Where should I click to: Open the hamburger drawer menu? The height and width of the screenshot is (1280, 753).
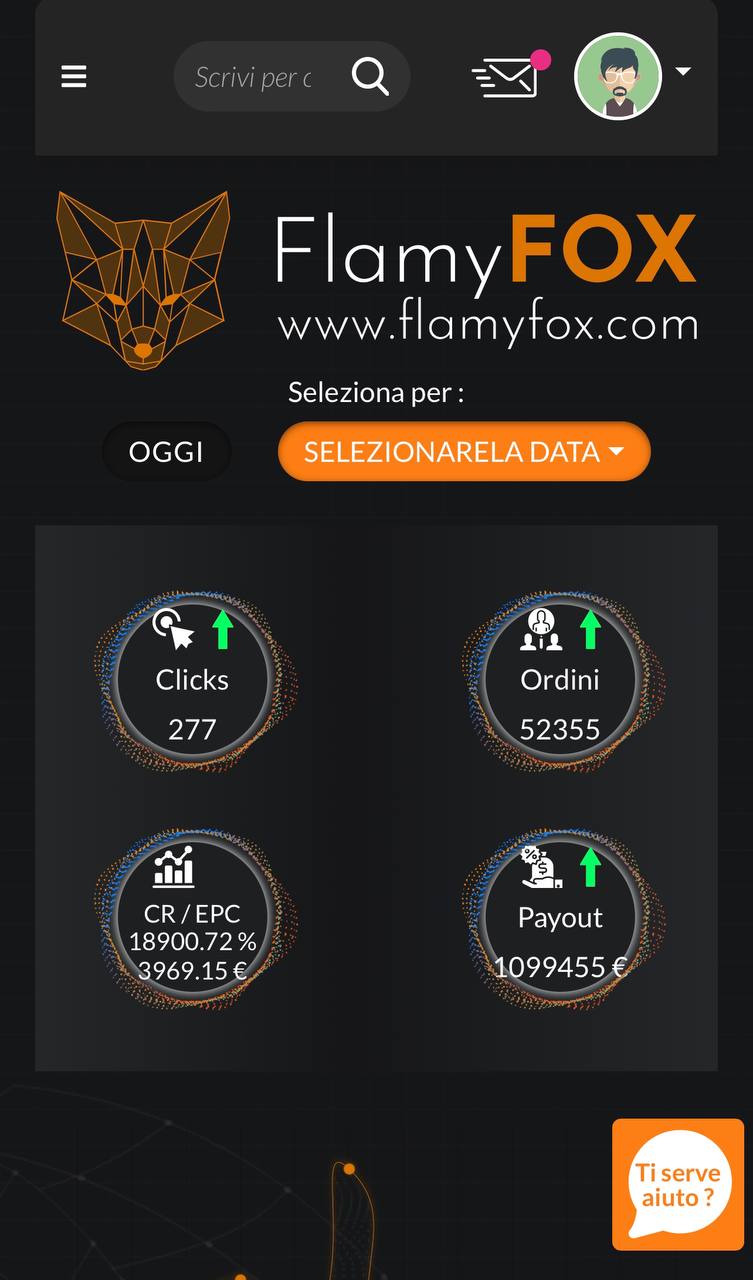point(74,76)
